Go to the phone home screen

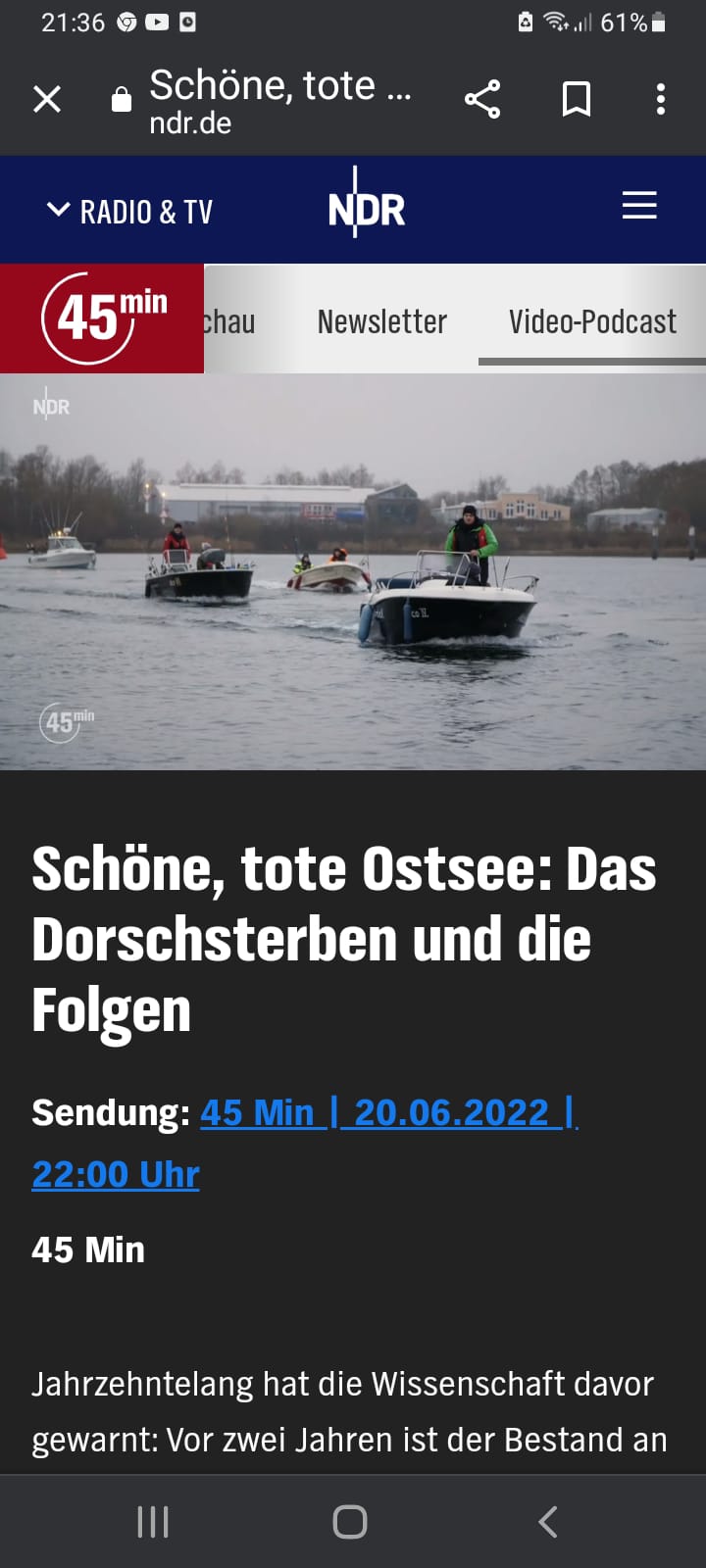350,1522
